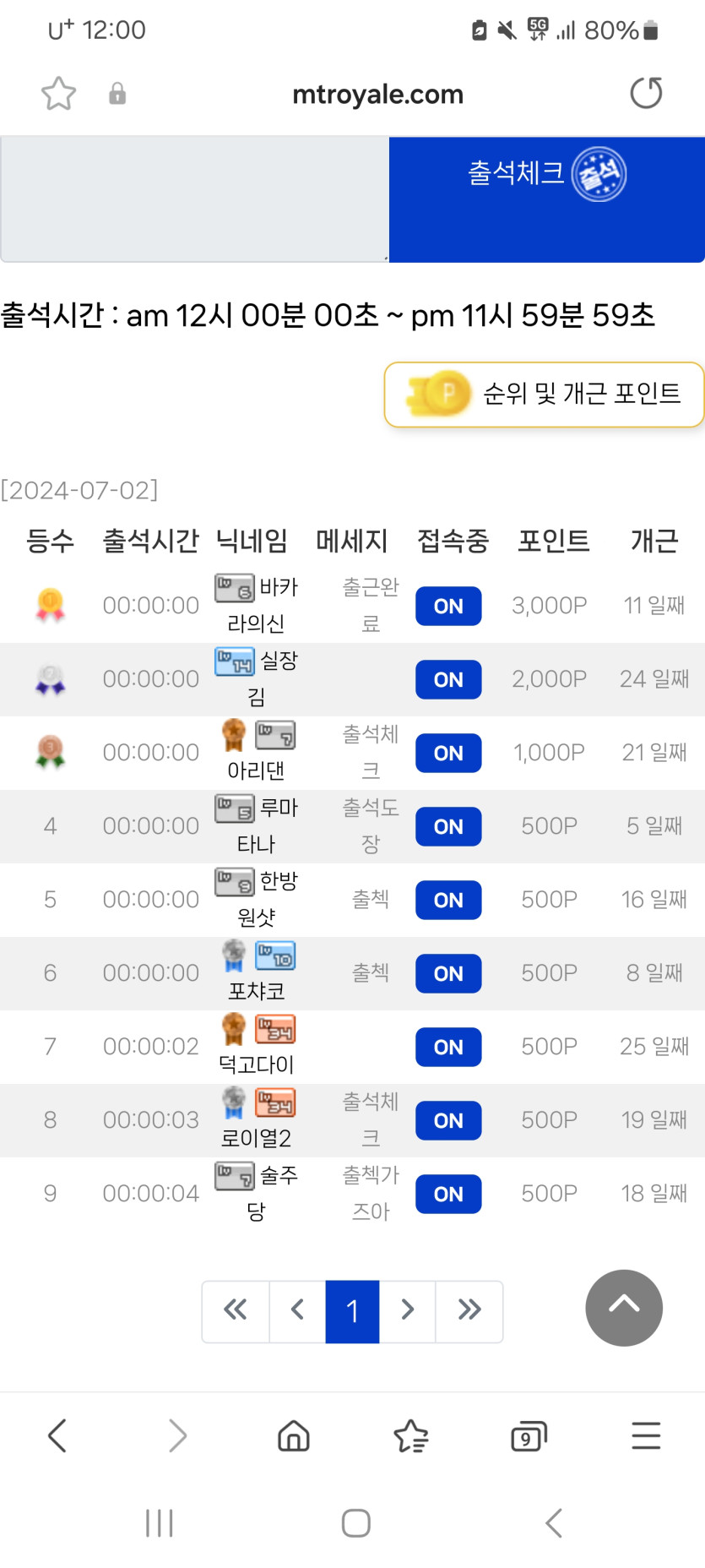Go to the next results page
Viewport: 705px width, 1568px height.
[407, 1311]
